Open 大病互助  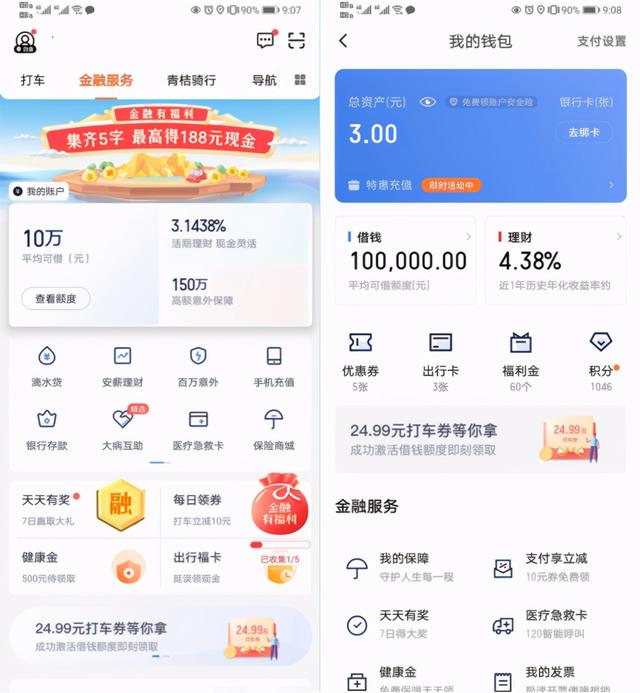tap(122, 429)
